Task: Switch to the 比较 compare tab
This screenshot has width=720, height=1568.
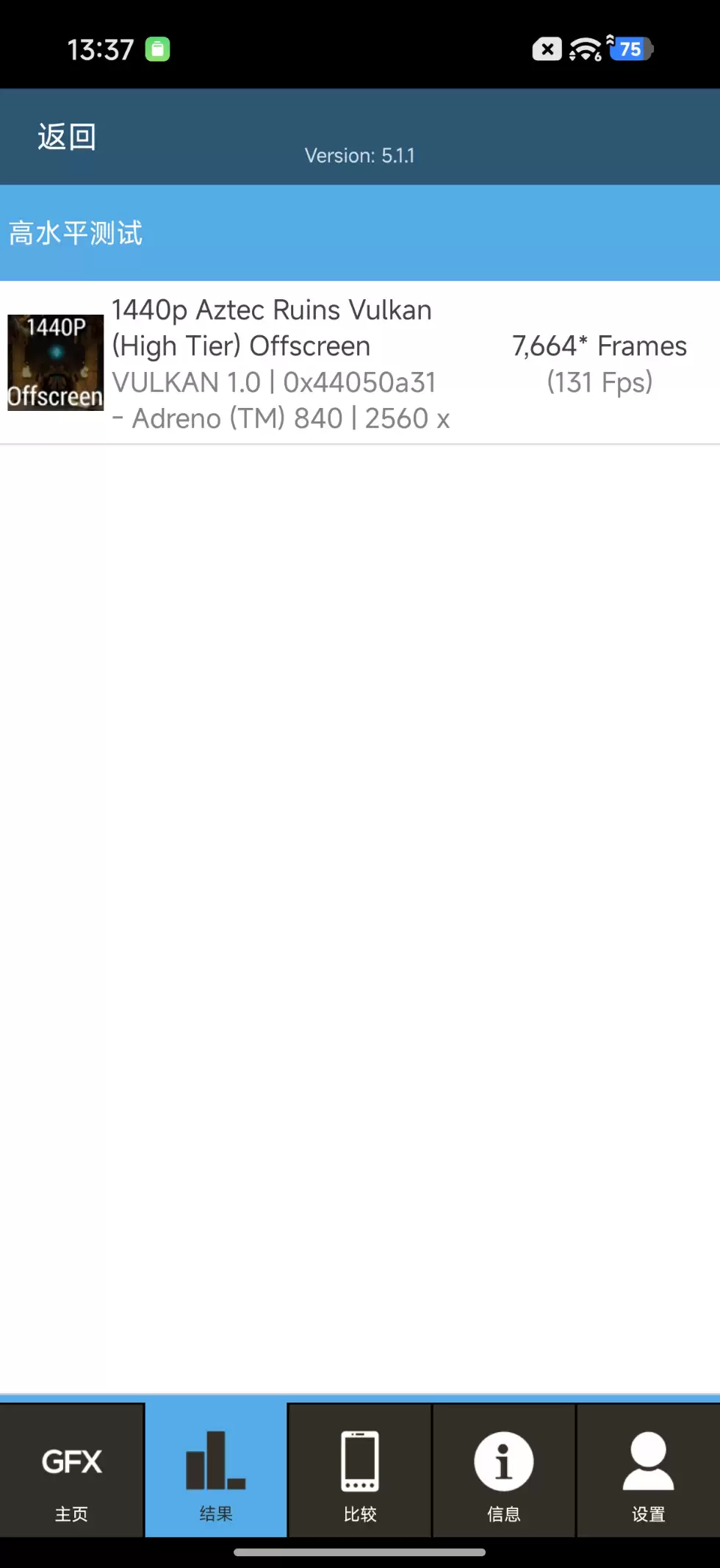Action: click(359, 1472)
